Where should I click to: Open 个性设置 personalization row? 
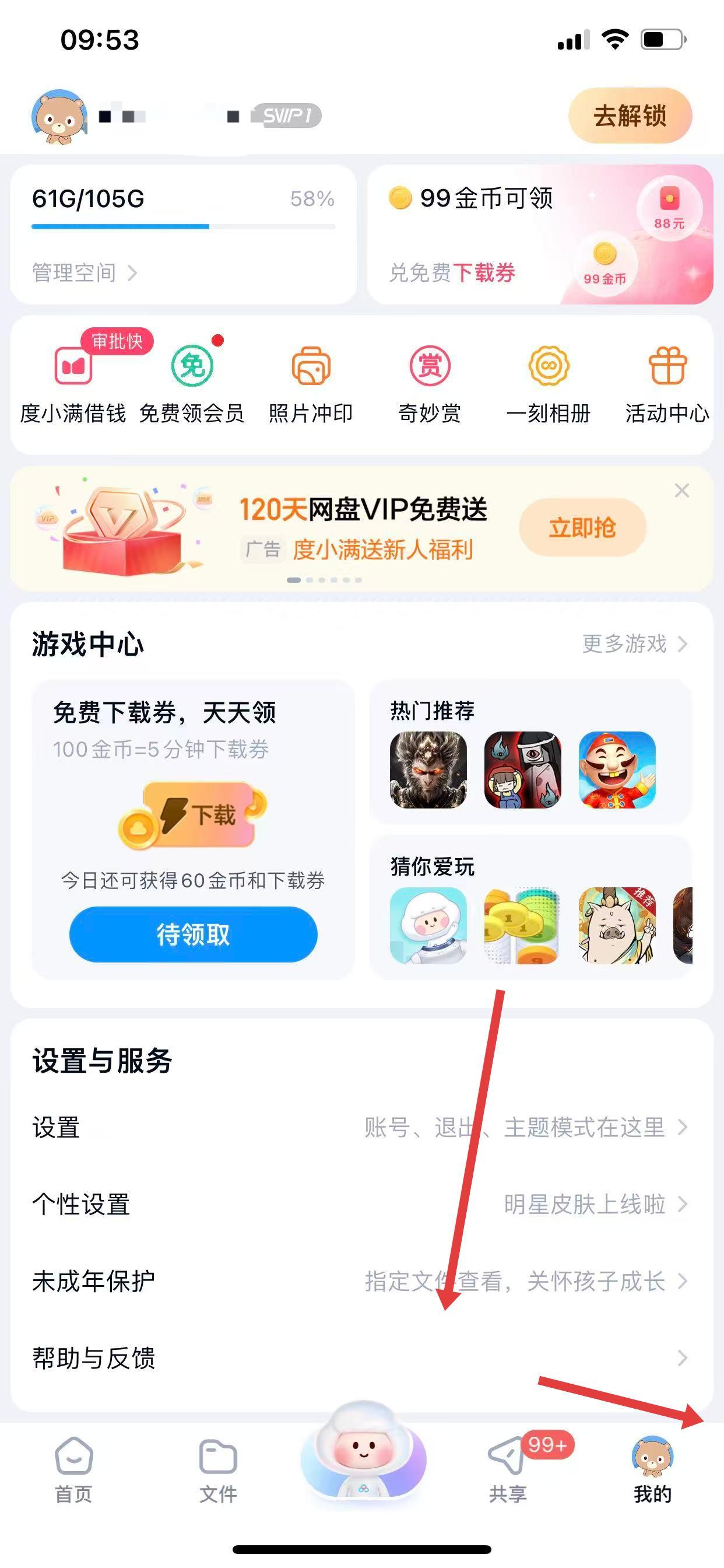click(x=361, y=1204)
